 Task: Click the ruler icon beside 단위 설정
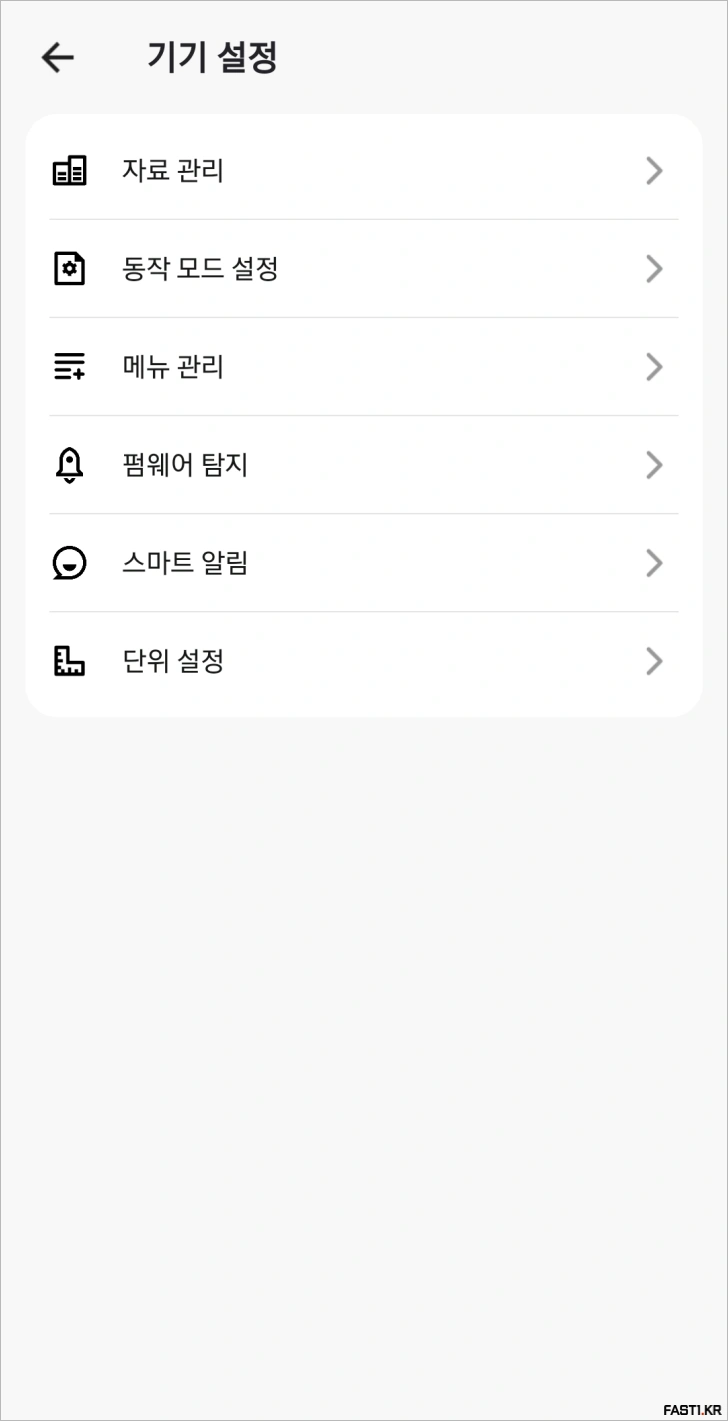point(69,661)
